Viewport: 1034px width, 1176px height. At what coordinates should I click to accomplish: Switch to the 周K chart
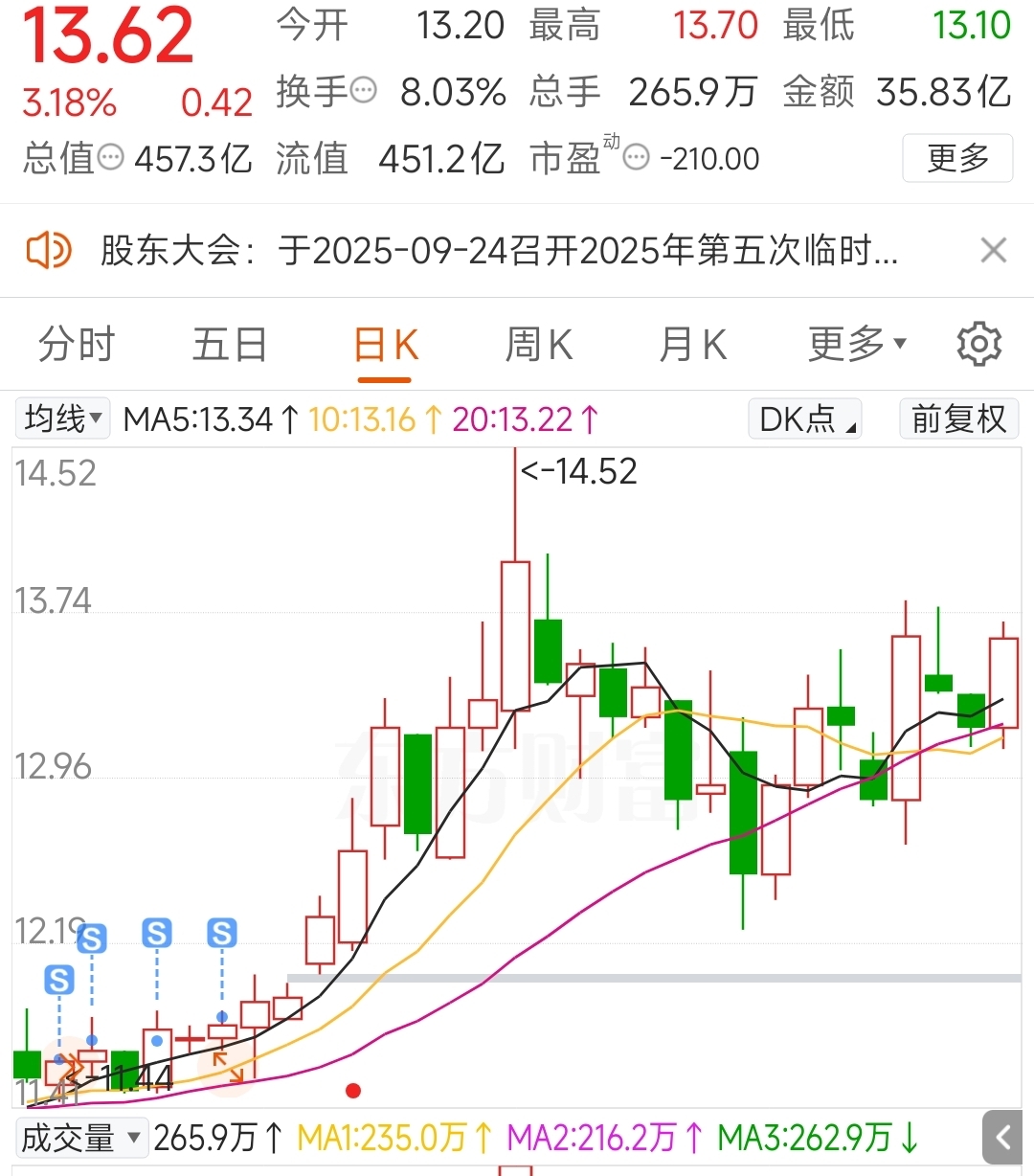538,345
